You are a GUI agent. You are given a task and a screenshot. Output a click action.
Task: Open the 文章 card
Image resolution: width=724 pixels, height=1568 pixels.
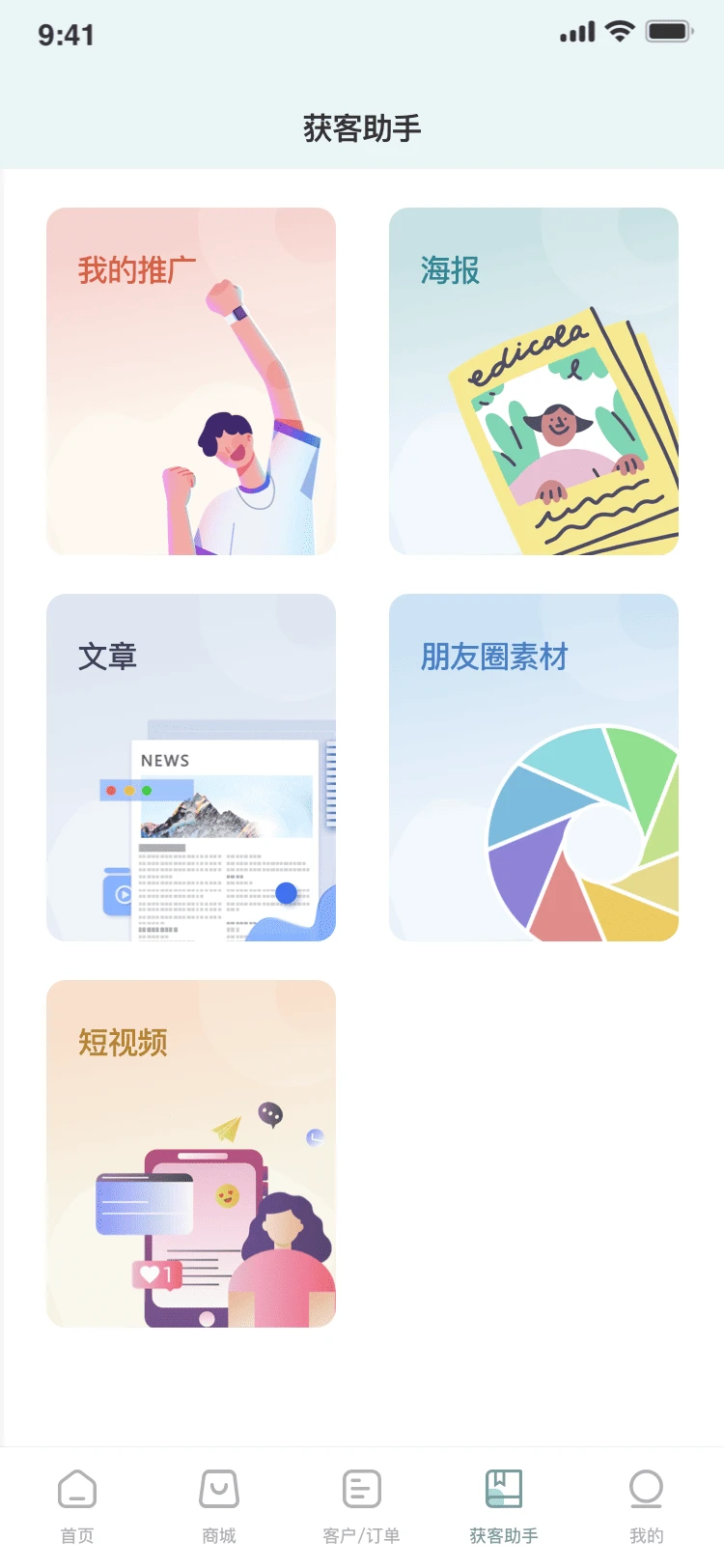tap(191, 768)
